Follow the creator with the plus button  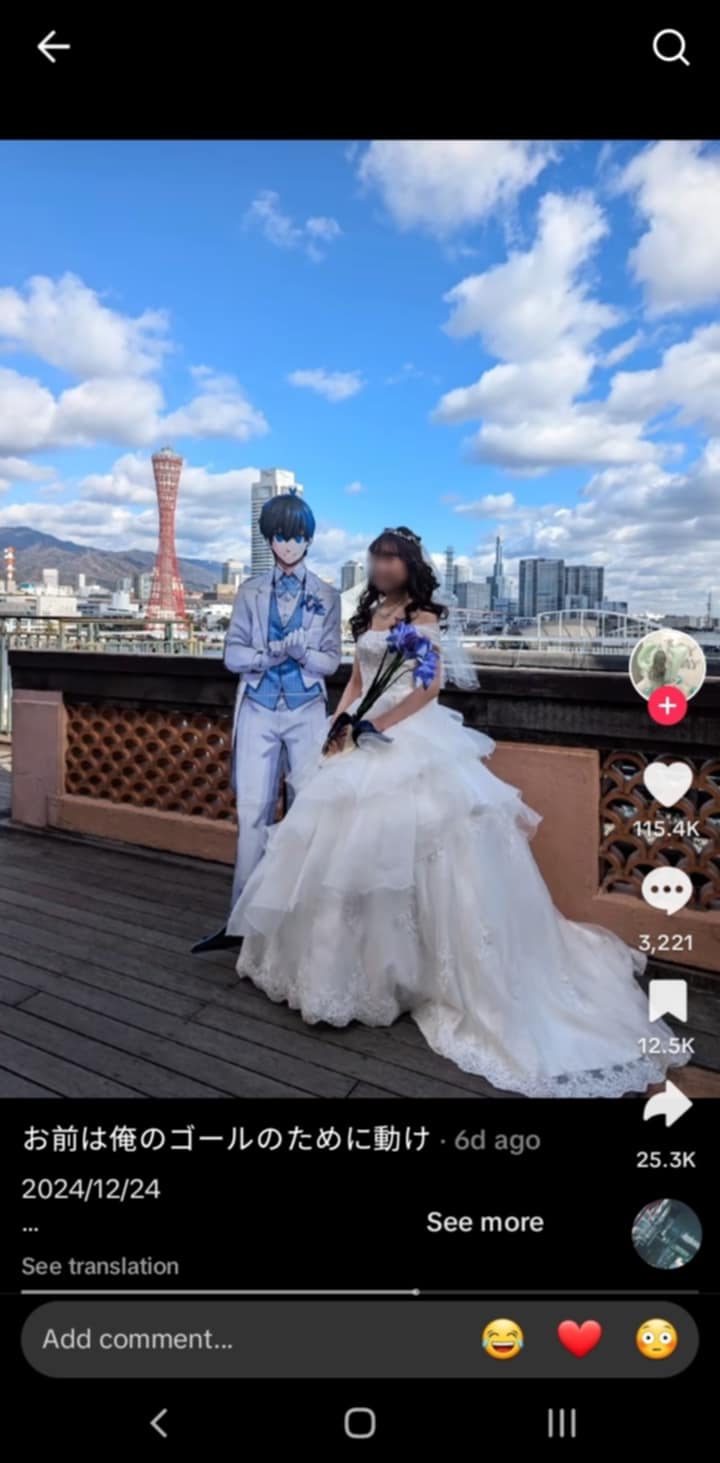[x=667, y=705]
